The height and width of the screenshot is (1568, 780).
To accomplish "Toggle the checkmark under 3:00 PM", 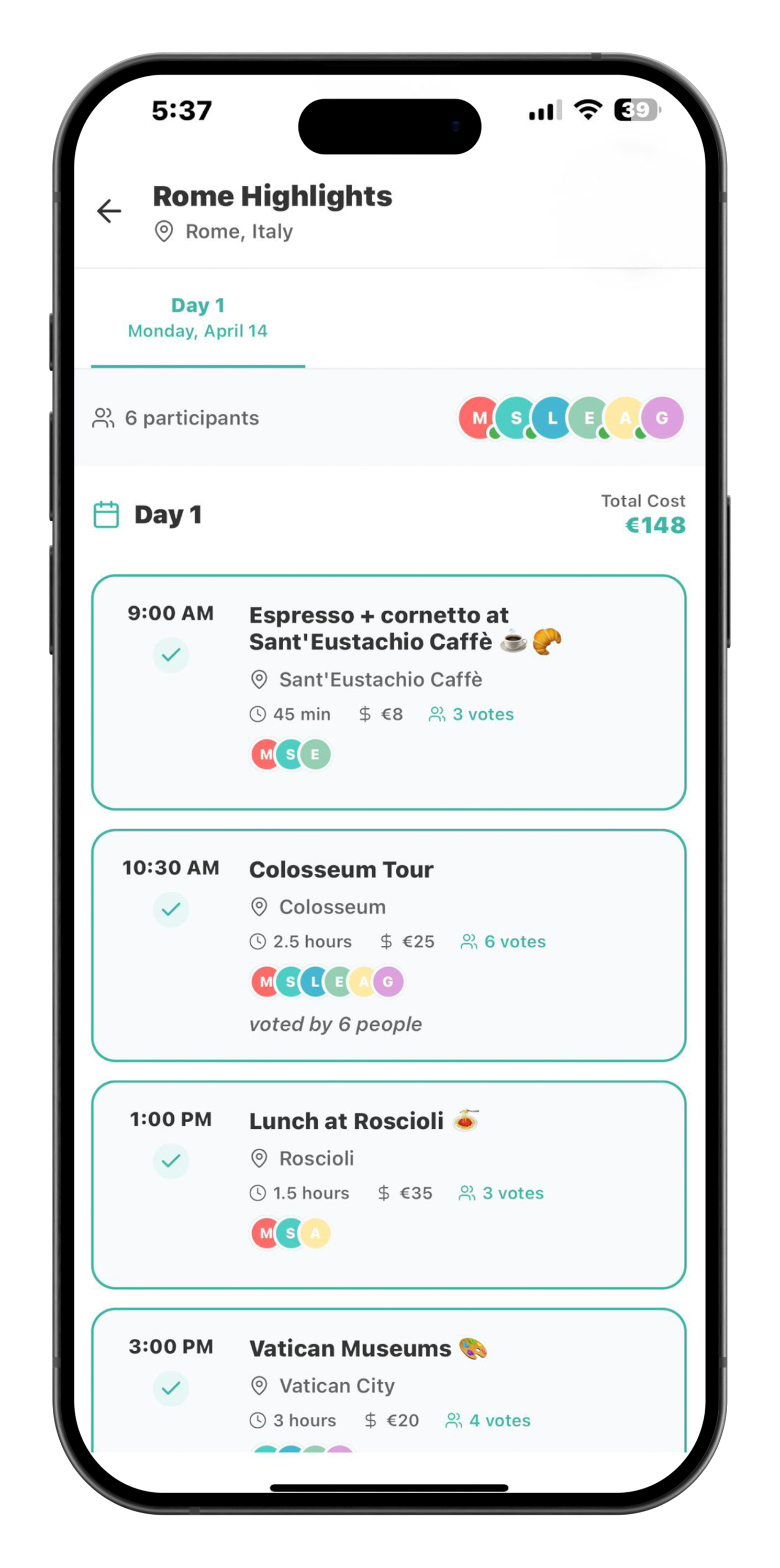I will (x=171, y=1388).
